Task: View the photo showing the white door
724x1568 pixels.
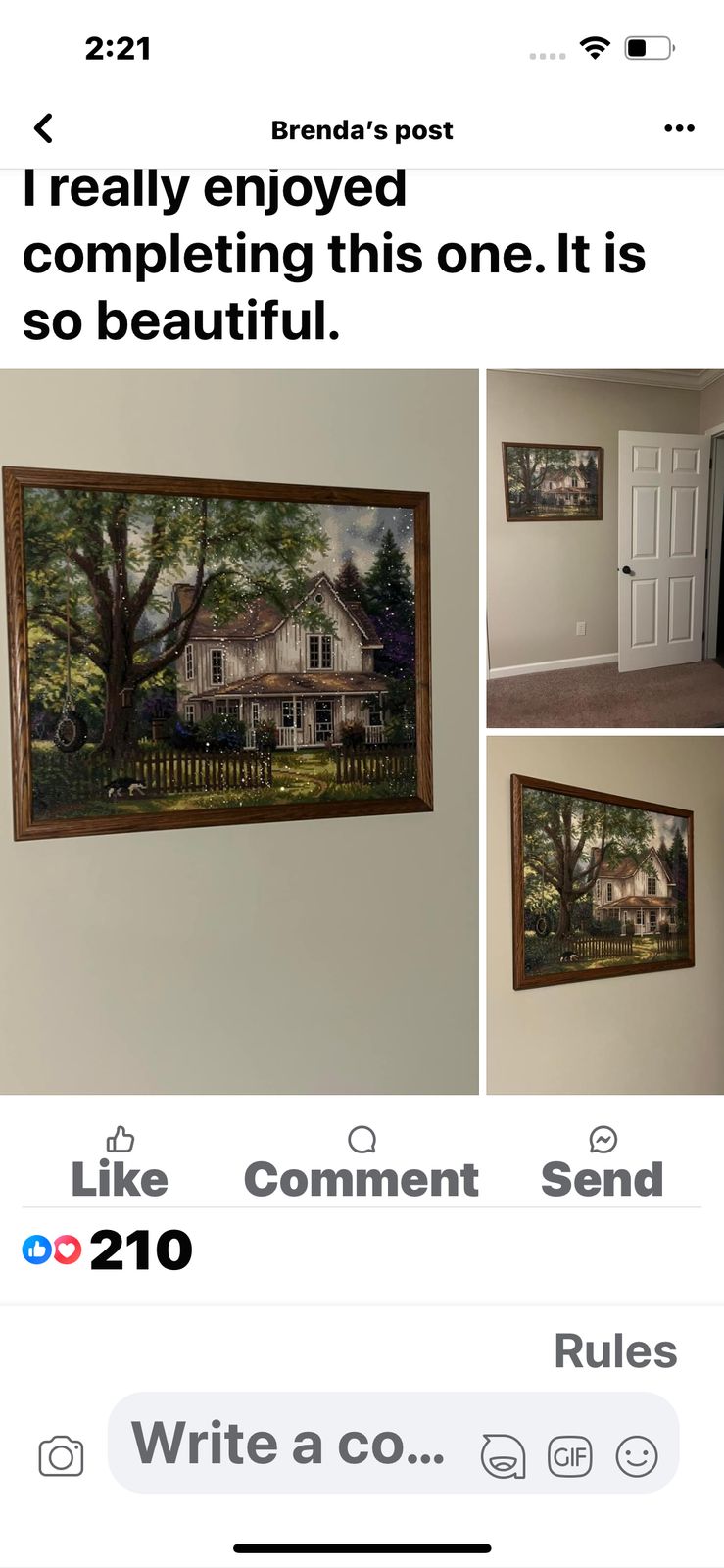Action: pos(604,548)
